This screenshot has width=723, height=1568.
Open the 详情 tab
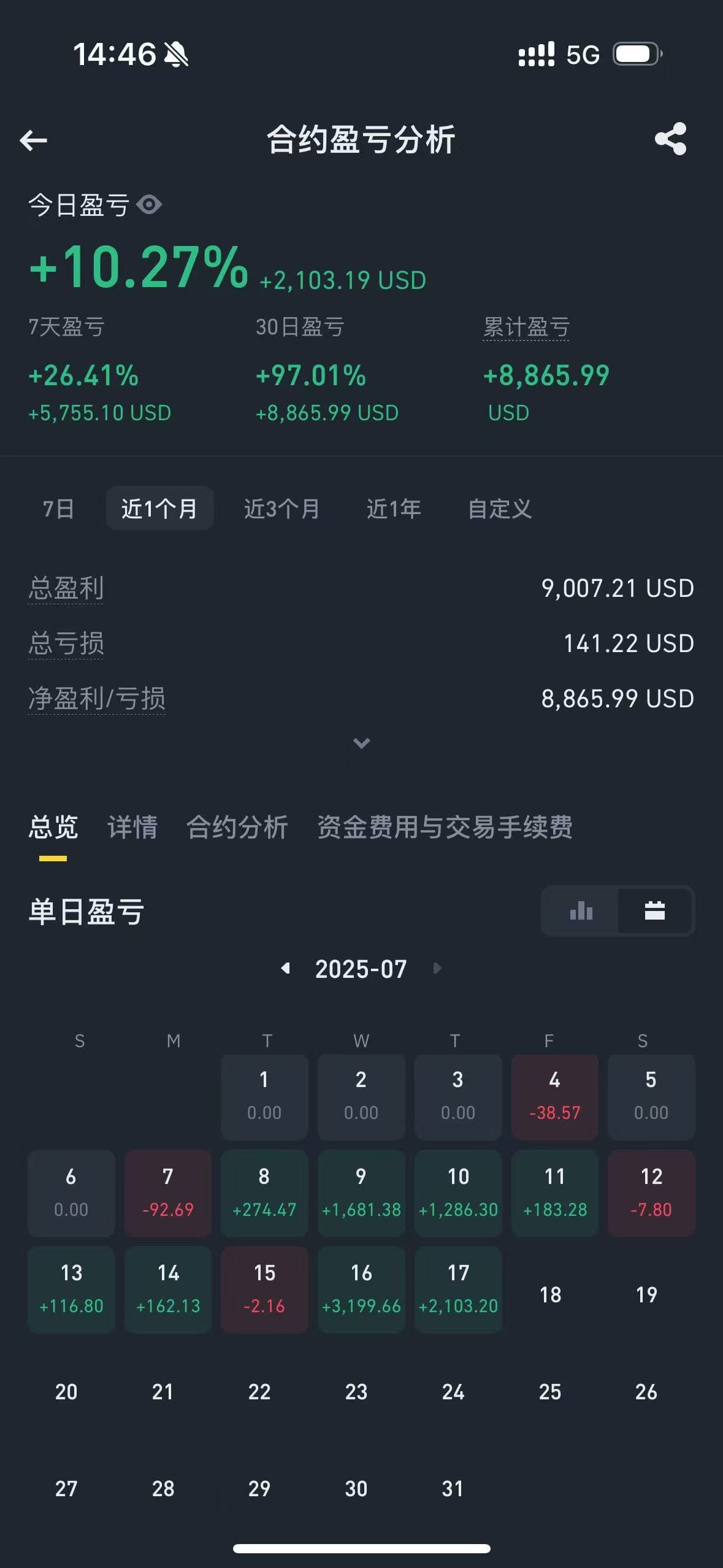pyautogui.click(x=132, y=827)
